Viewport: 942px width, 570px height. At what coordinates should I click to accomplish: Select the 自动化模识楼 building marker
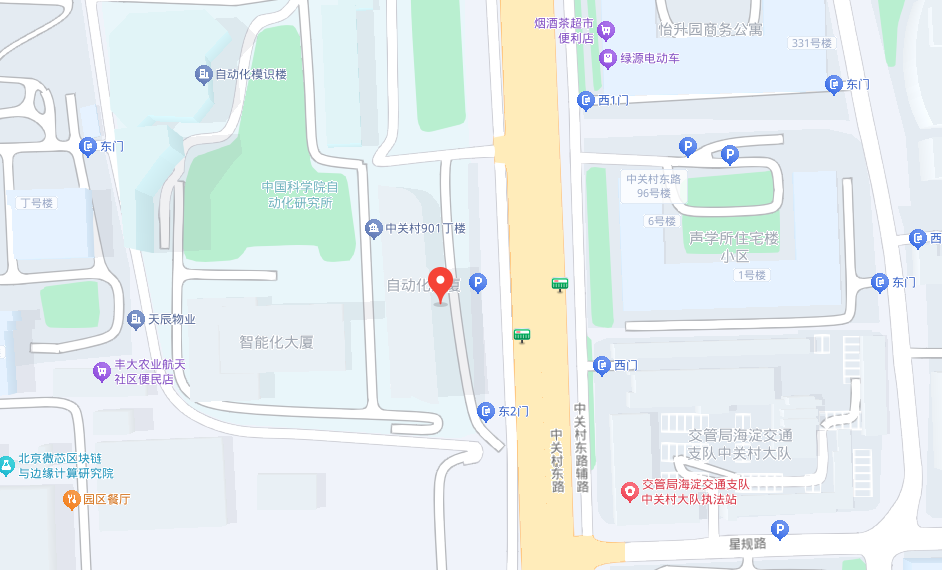coord(203,74)
